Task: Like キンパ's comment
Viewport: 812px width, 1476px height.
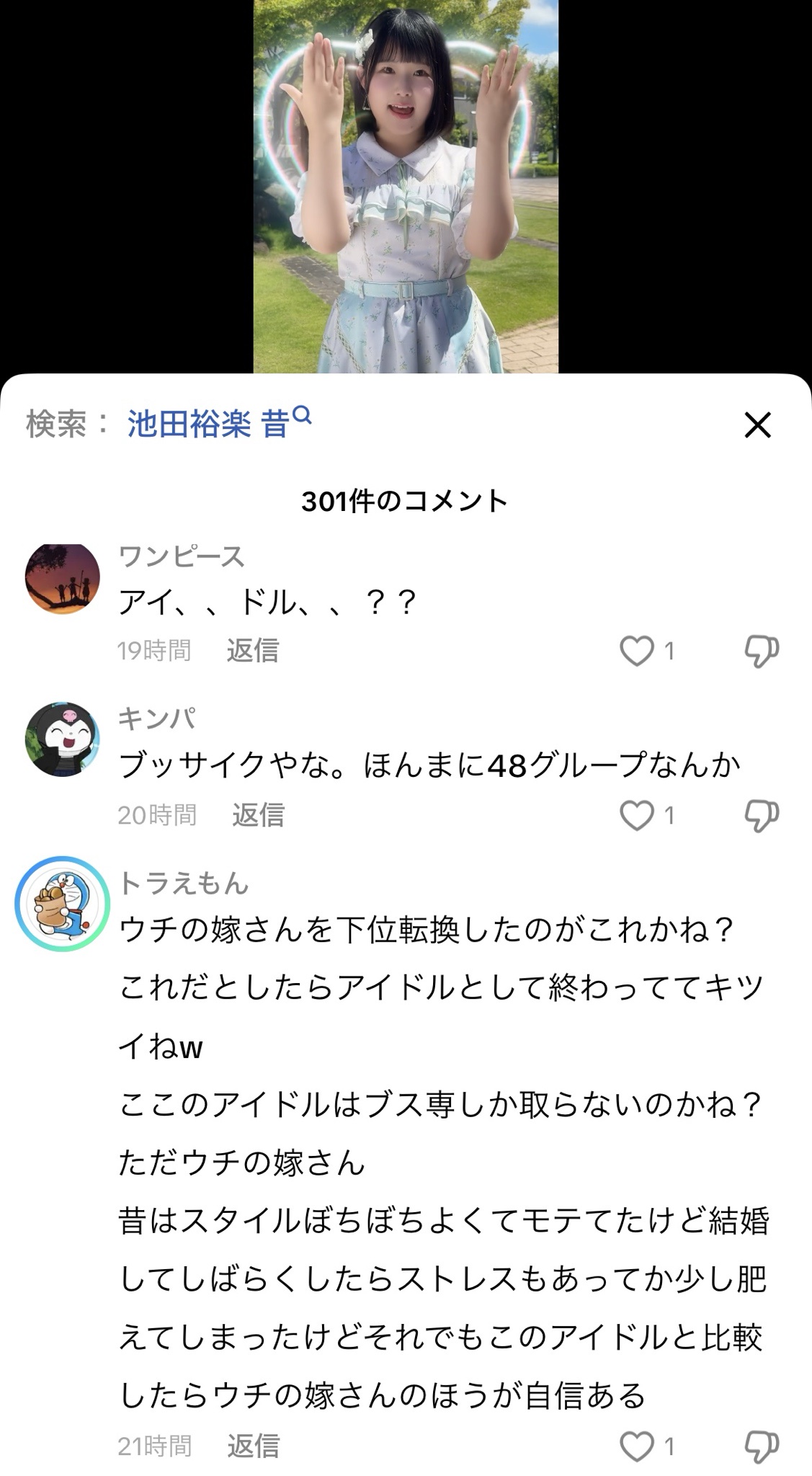Action: coord(637,815)
